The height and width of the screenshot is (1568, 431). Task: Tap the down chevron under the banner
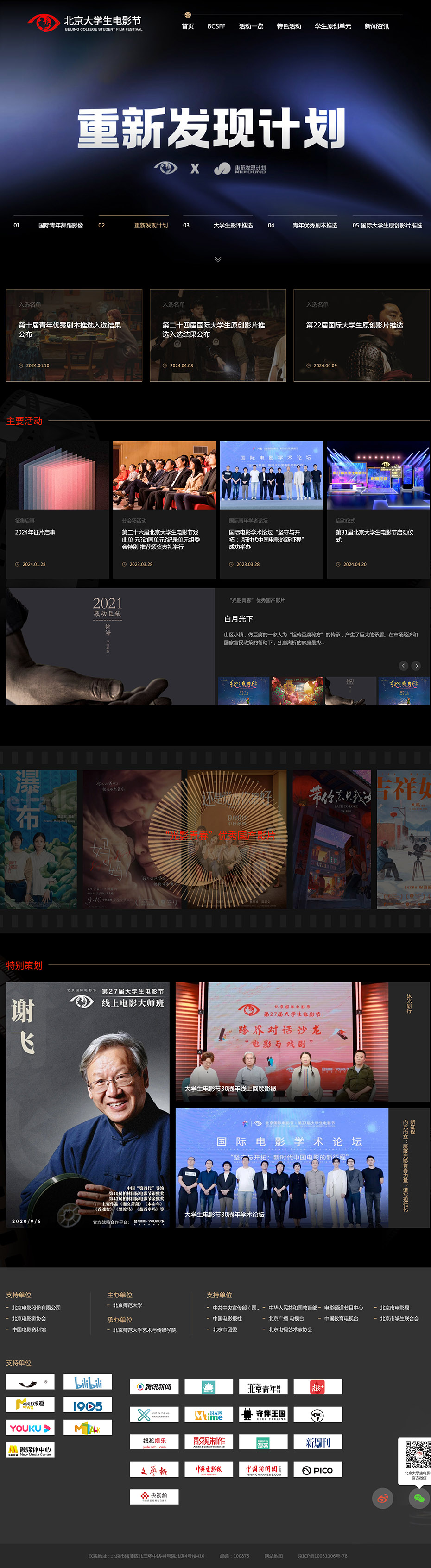218,259
